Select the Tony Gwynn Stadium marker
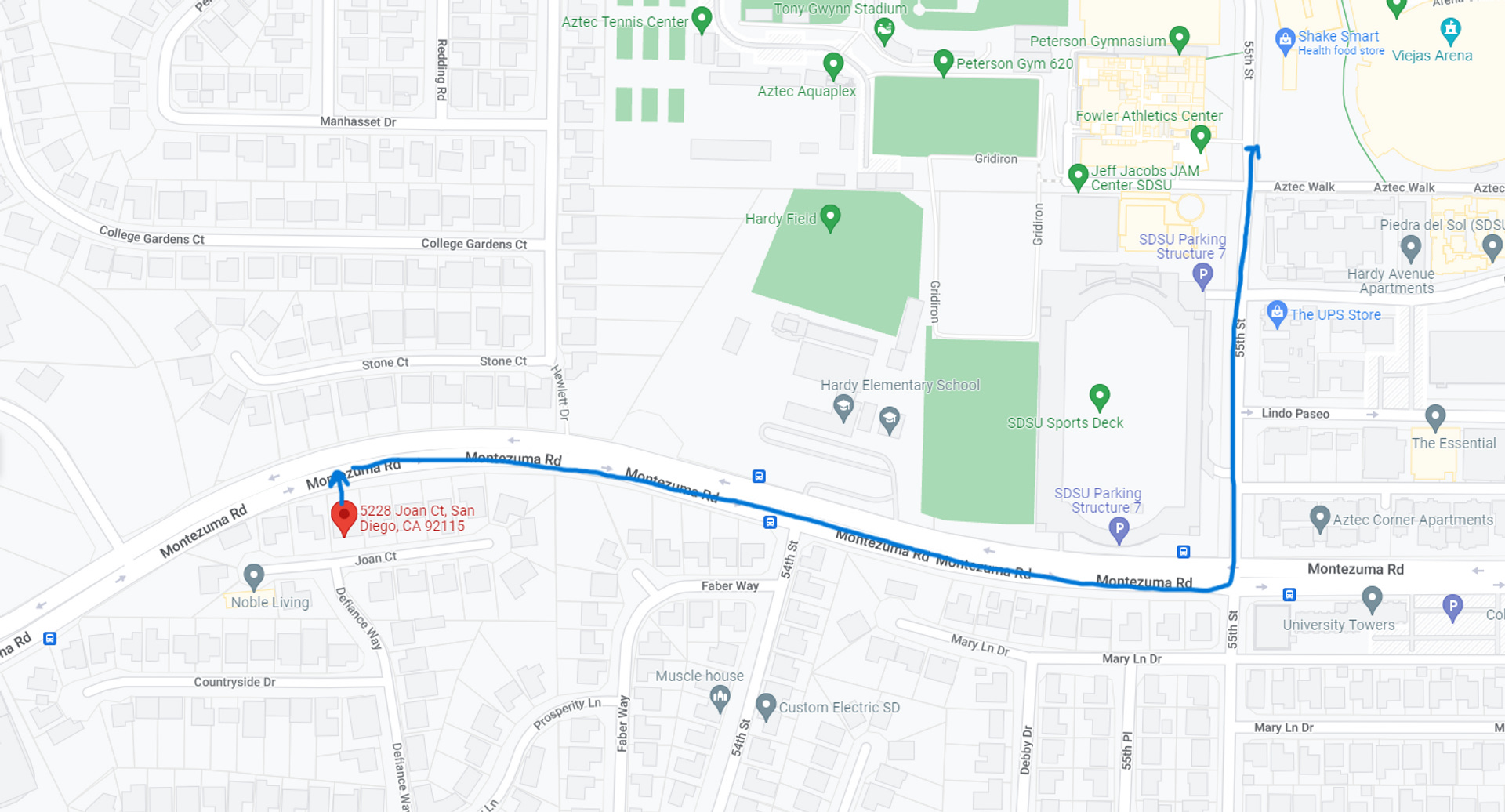Image resolution: width=1505 pixels, height=812 pixels. (884, 31)
